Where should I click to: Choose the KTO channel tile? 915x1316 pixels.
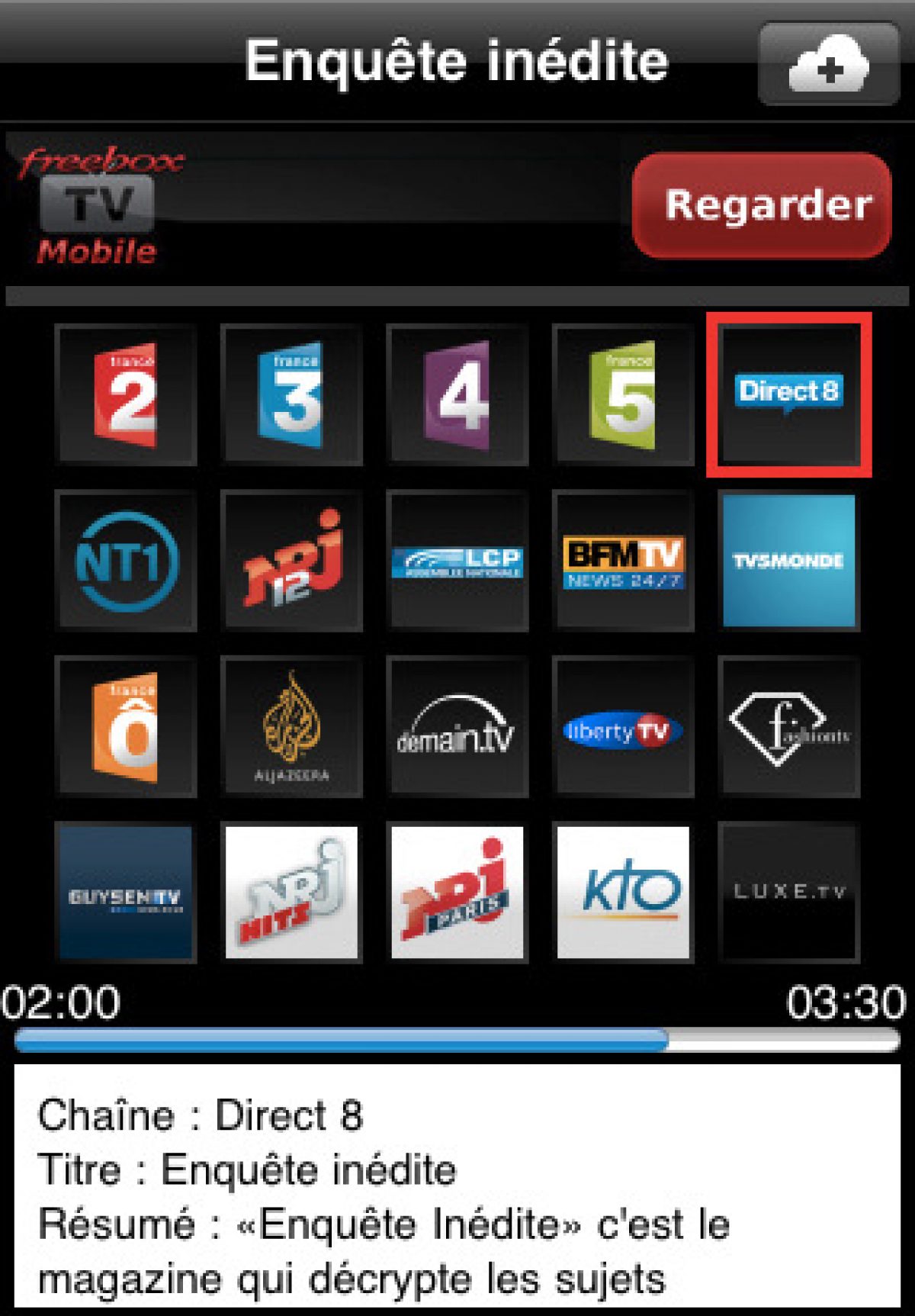pos(623,892)
